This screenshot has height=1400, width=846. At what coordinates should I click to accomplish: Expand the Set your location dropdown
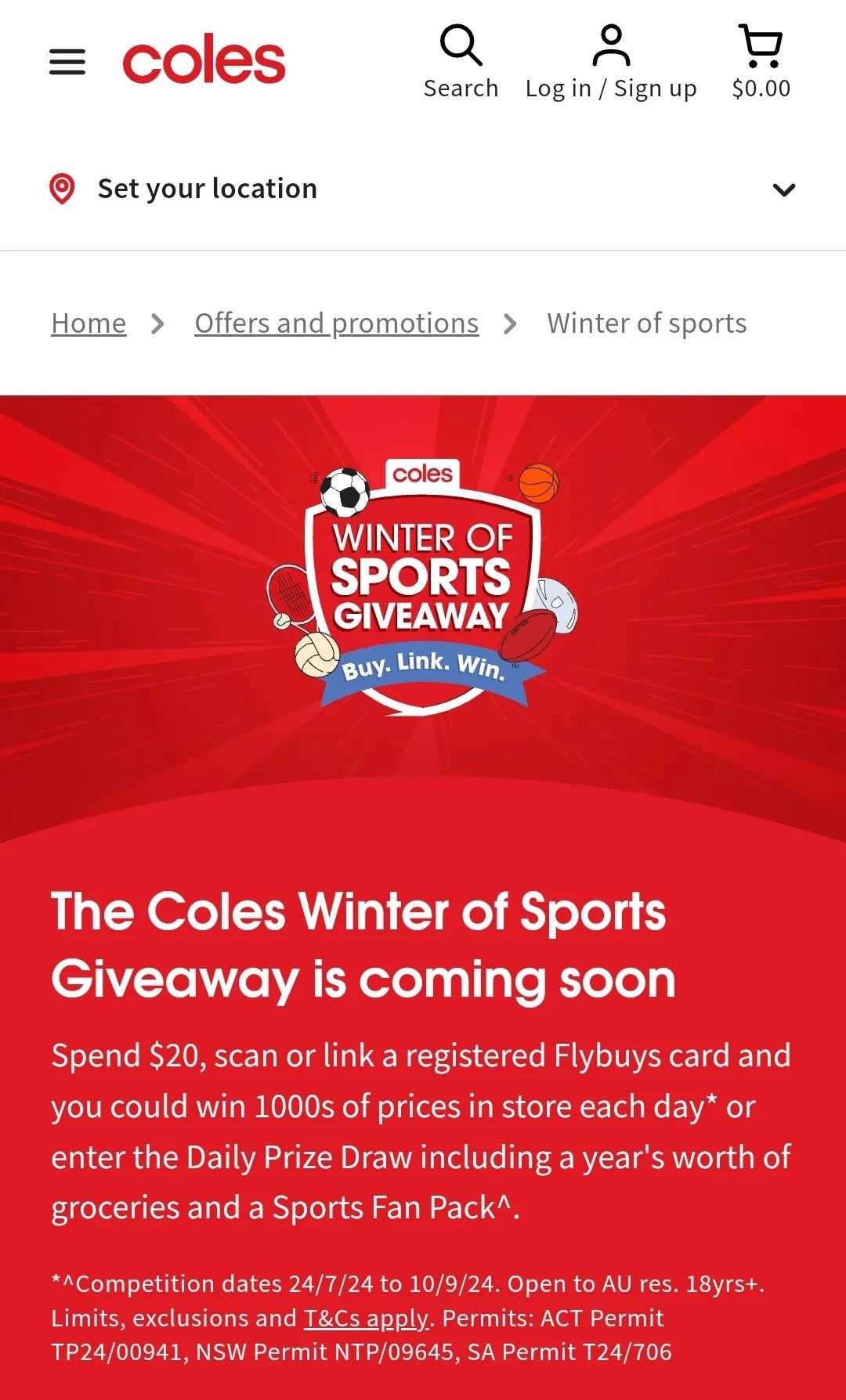[x=783, y=189]
